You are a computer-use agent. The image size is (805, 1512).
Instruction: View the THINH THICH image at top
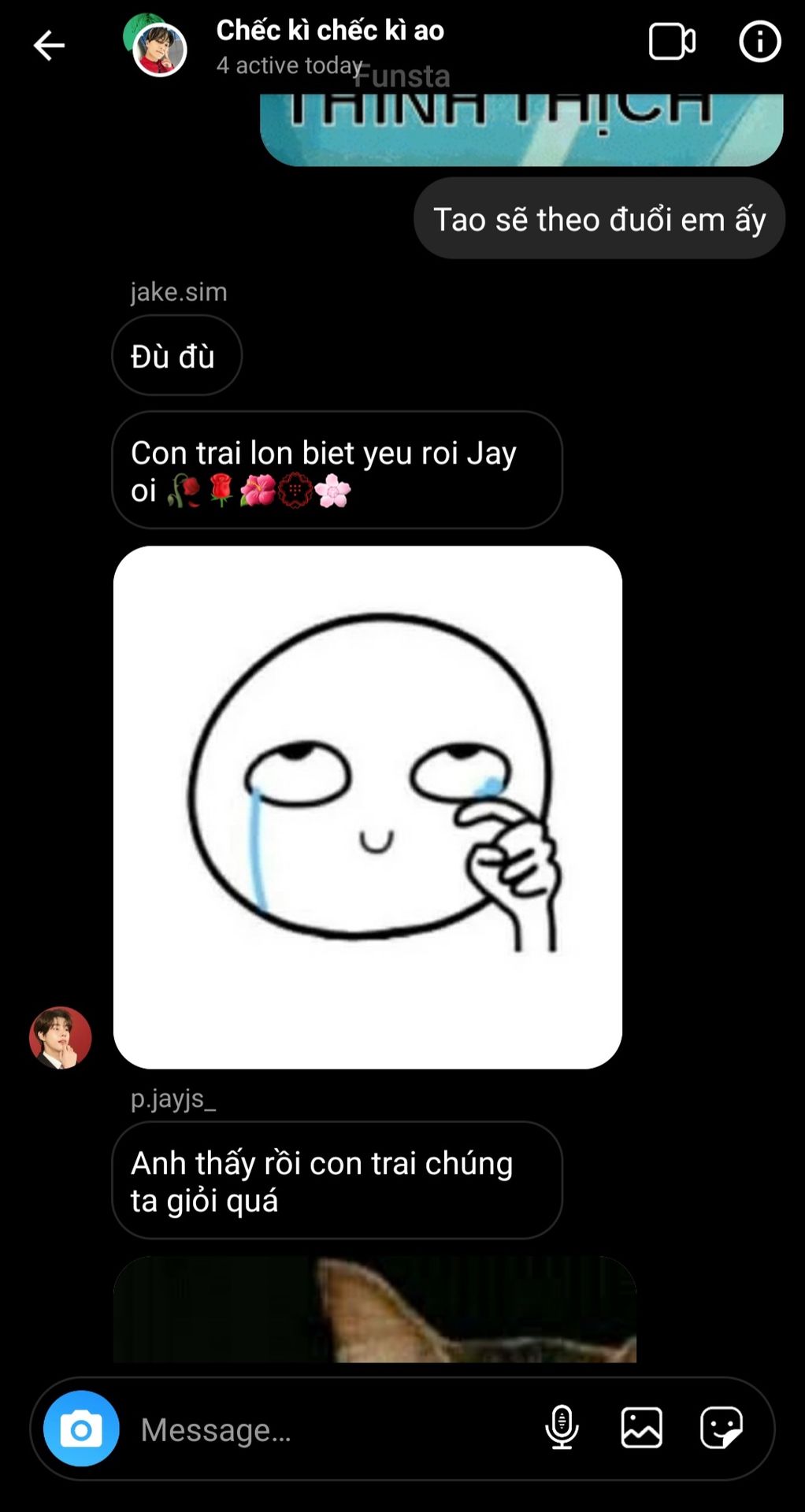tap(521, 130)
